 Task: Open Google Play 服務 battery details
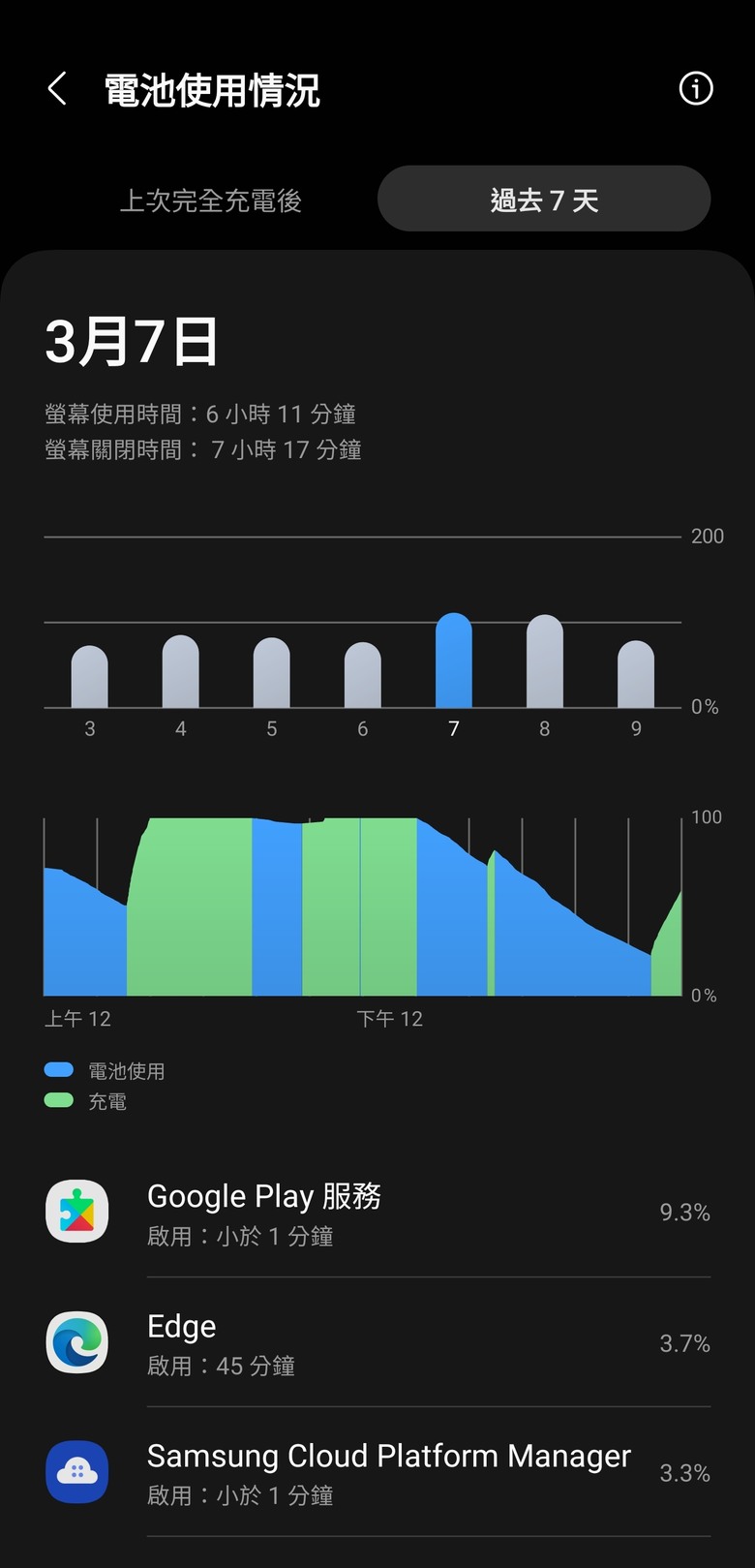coord(377,1213)
